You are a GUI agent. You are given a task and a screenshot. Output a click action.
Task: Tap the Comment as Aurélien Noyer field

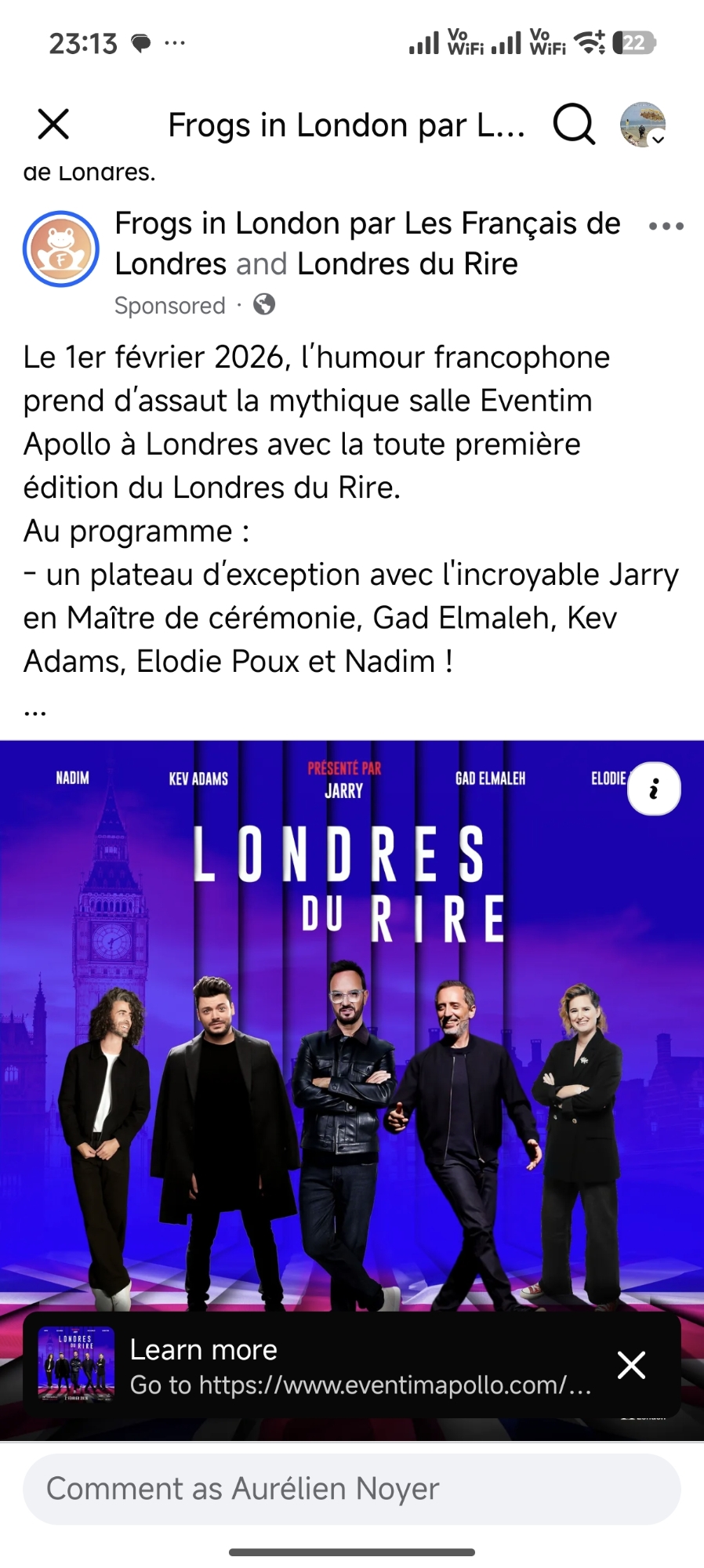coord(352,1489)
